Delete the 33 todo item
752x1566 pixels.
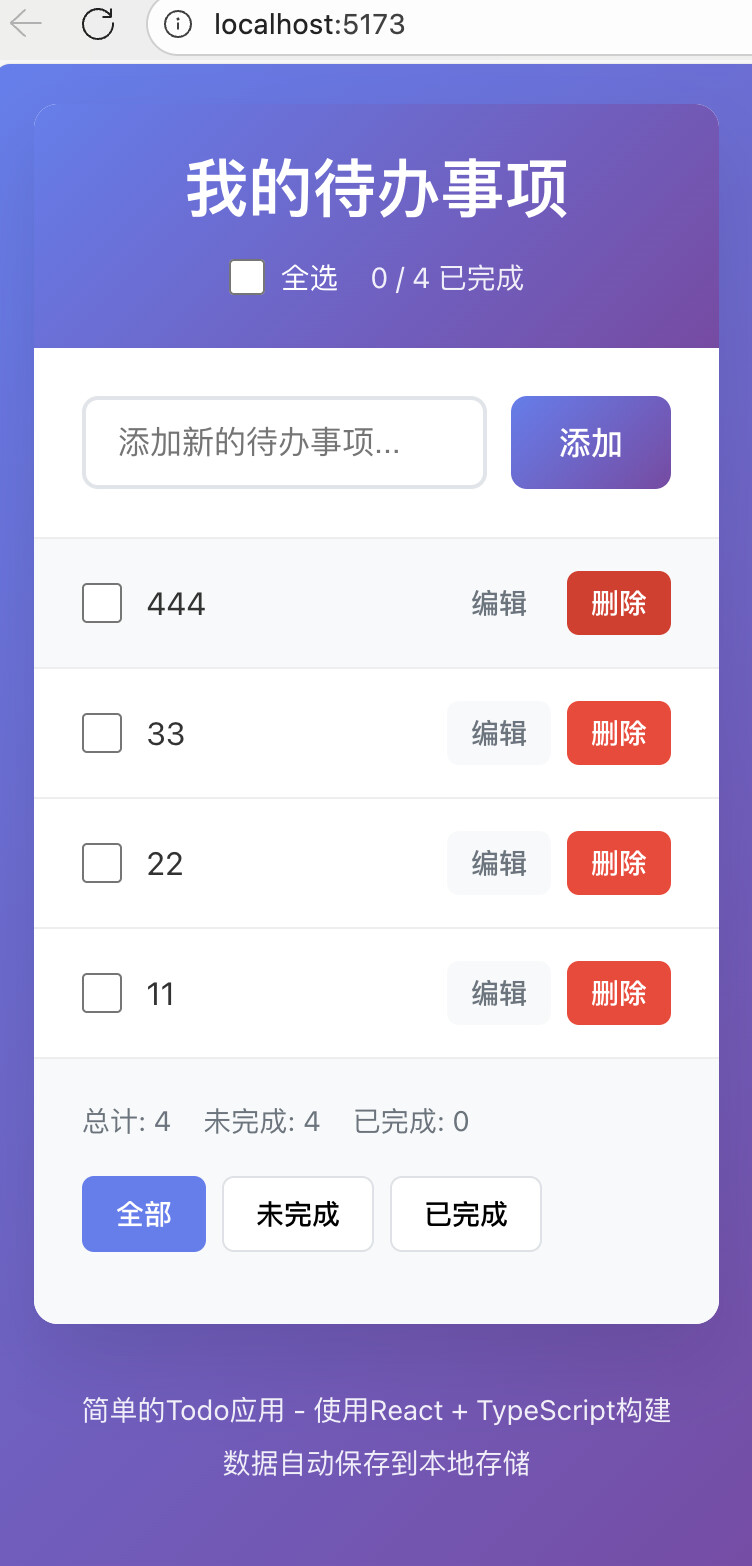[x=619, y=733]
